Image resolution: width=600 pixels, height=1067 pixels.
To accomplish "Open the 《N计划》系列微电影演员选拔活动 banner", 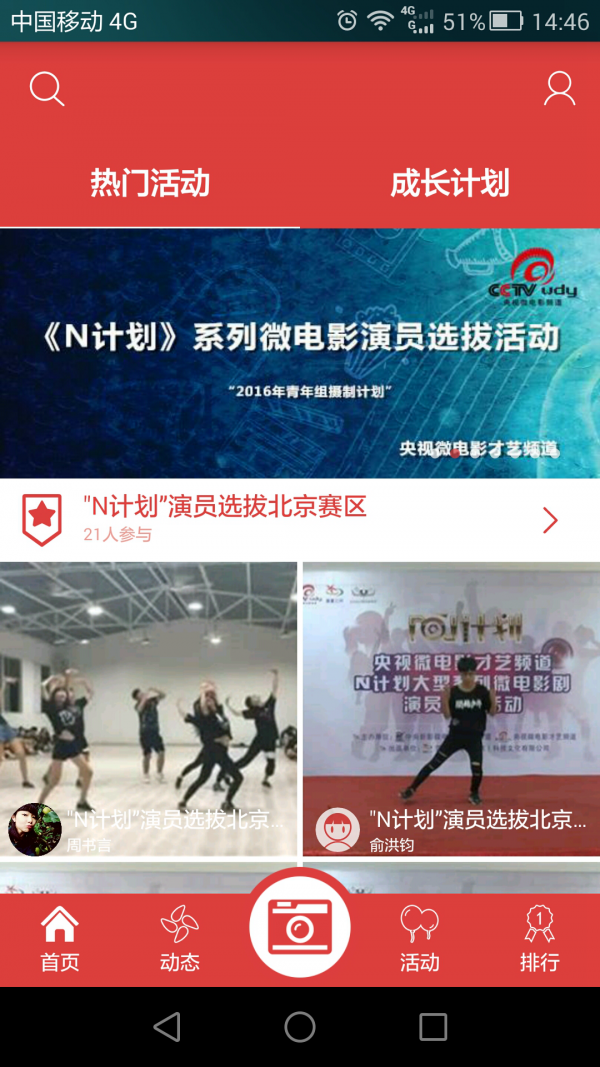I will point(300,353).
